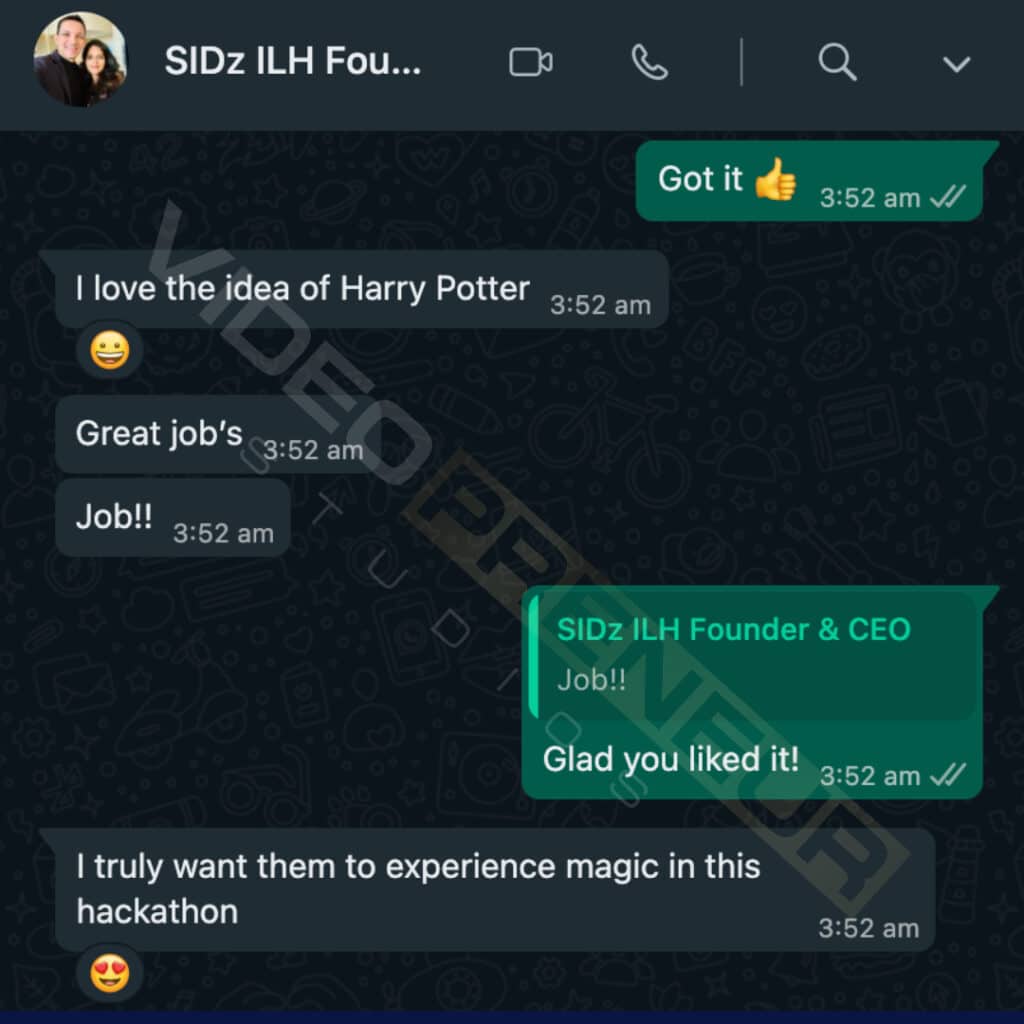Open contact info via the SIDz ILH name
This screenshot has width=1024, height=1024.
tap(293, 62)
